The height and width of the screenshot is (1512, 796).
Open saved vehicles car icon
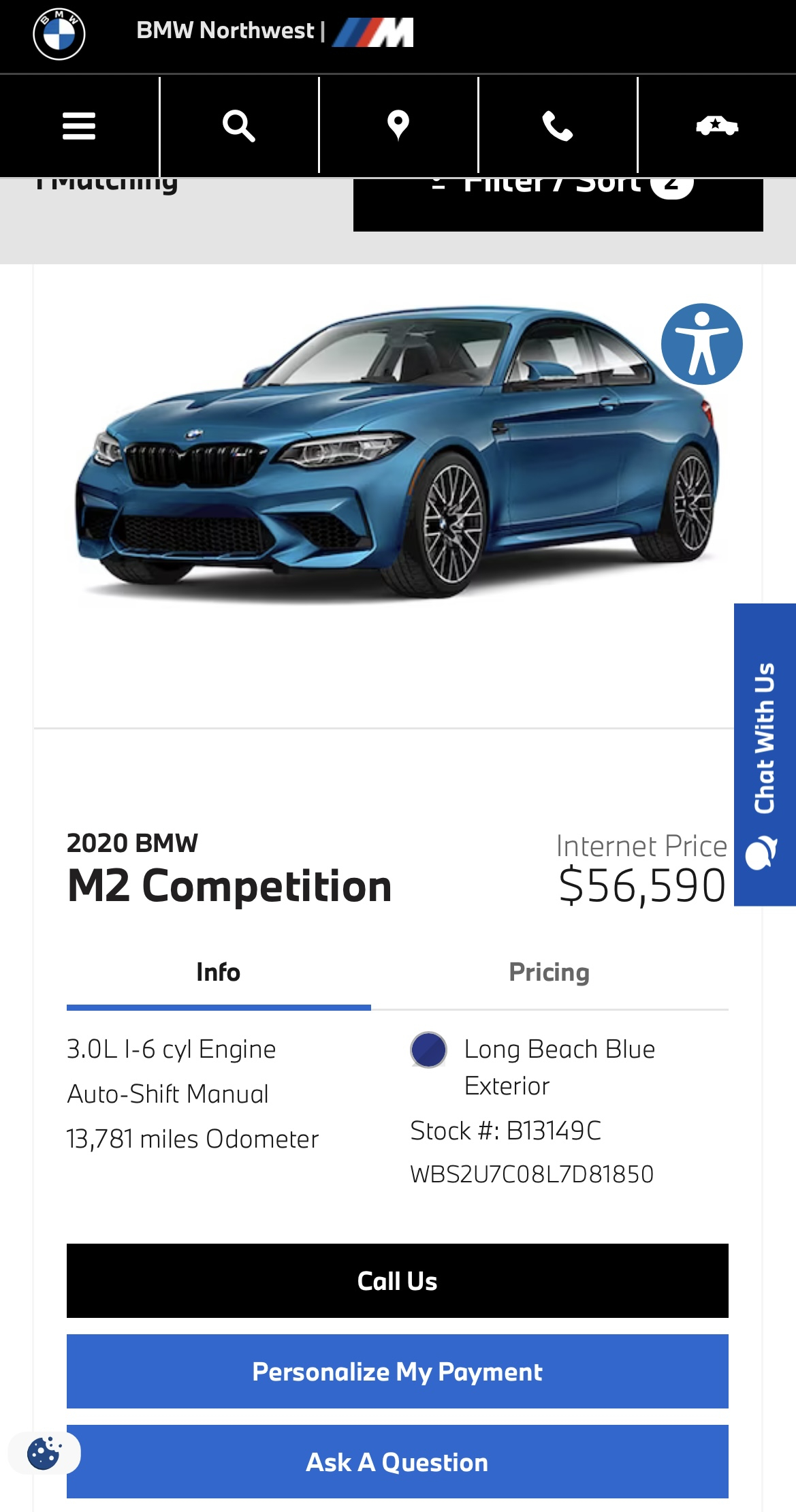[717, 126]
